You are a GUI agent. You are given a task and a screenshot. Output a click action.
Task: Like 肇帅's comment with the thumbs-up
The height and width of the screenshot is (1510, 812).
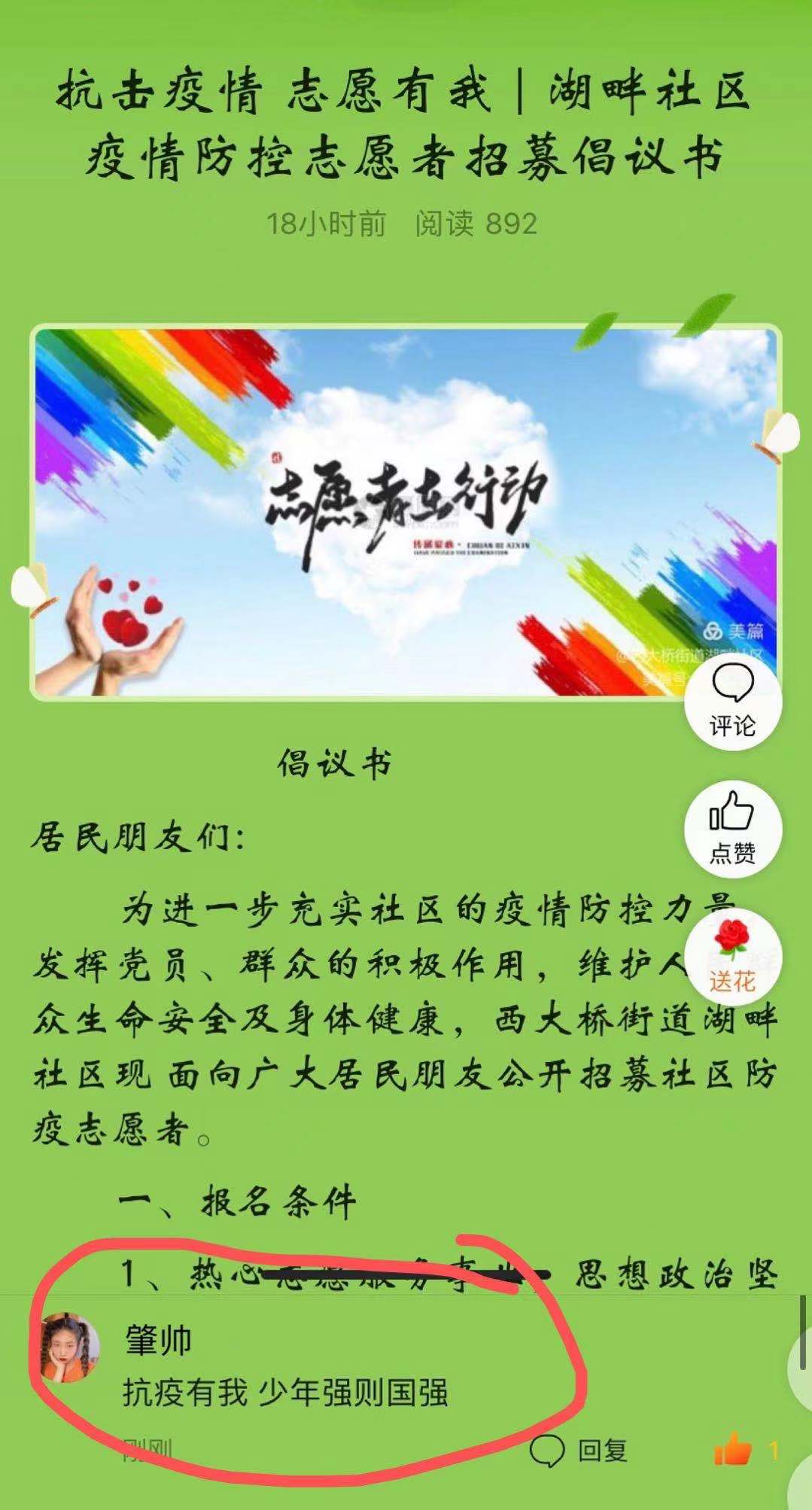(x=732, y=1450)
